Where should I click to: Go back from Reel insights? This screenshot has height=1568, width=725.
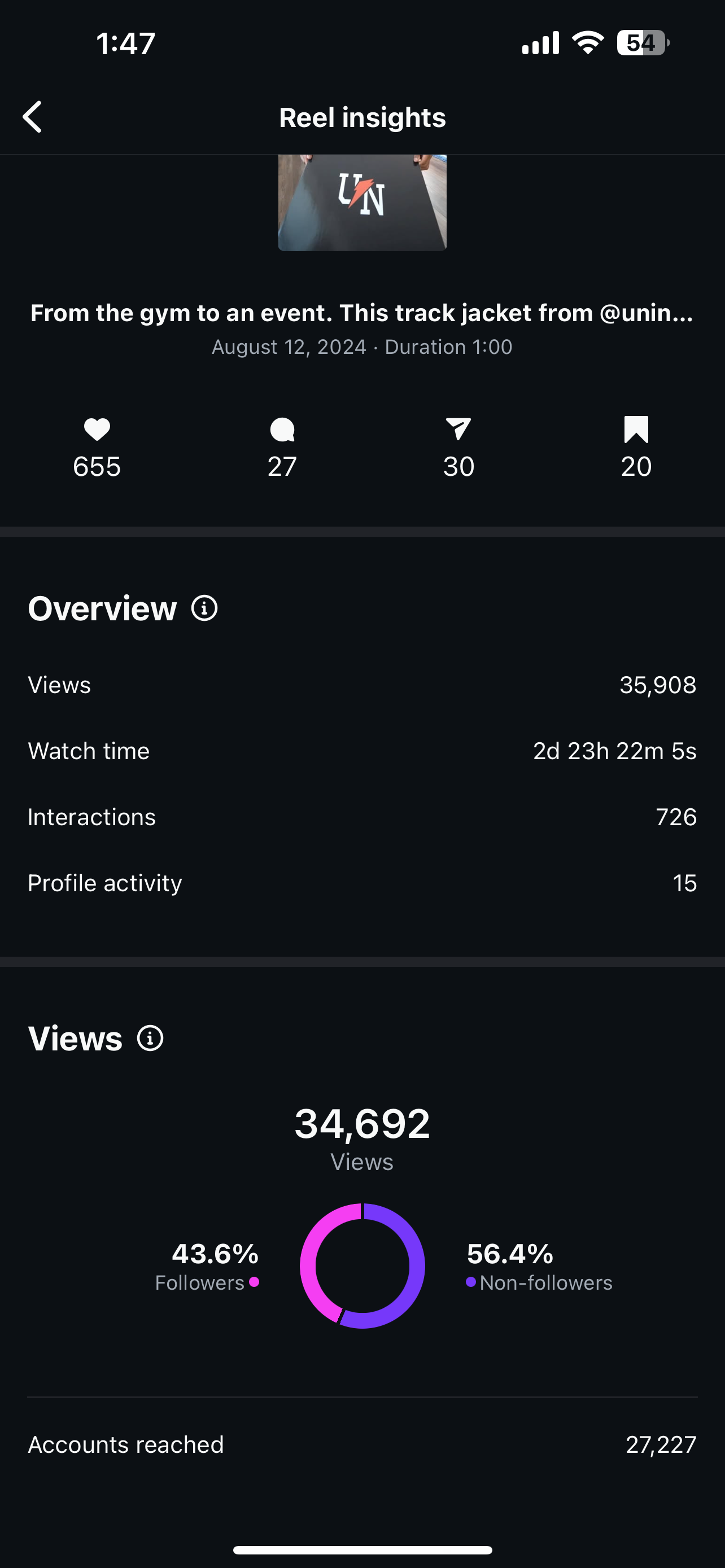32,117
